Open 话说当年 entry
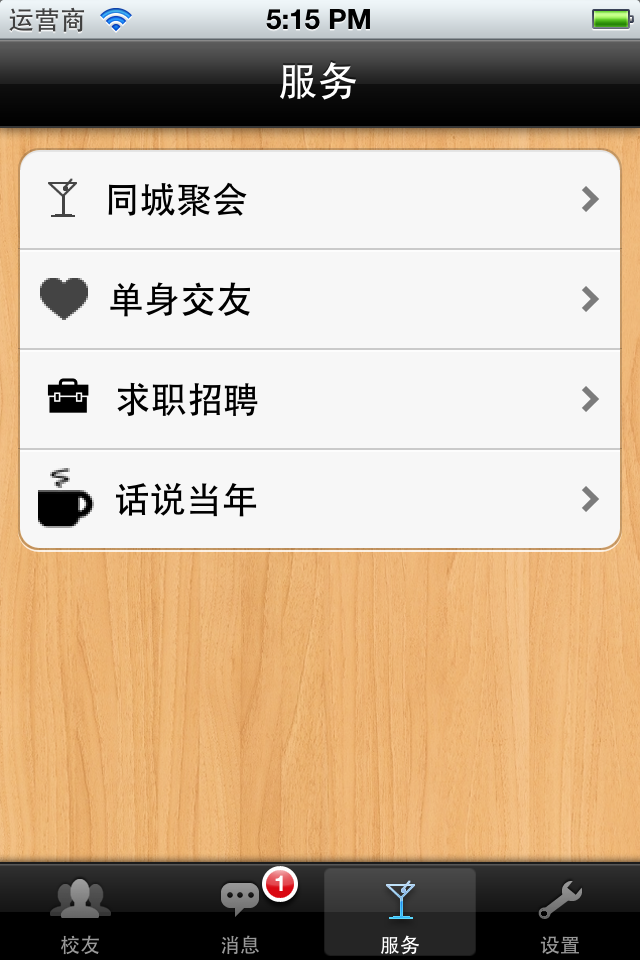This screenshot has width=640, height=960. pyautogui.click(x=320, y=499)
